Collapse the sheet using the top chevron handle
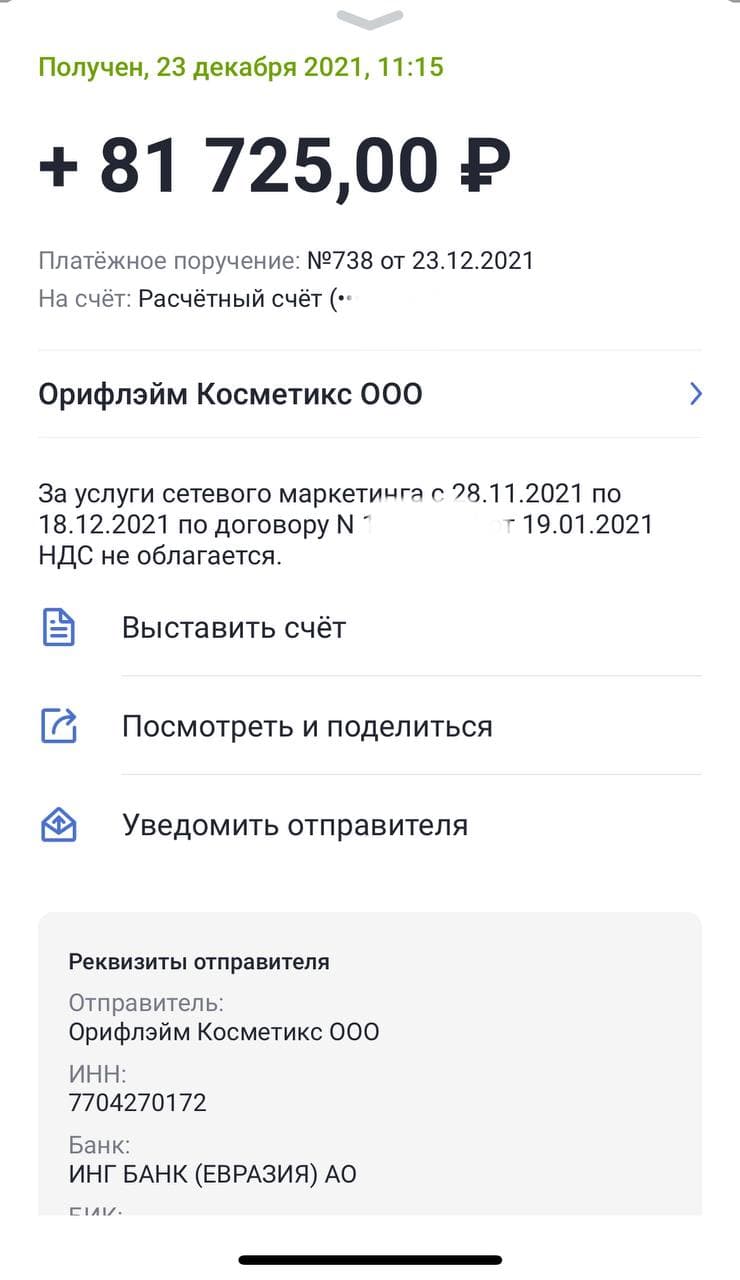 (370, 19)
